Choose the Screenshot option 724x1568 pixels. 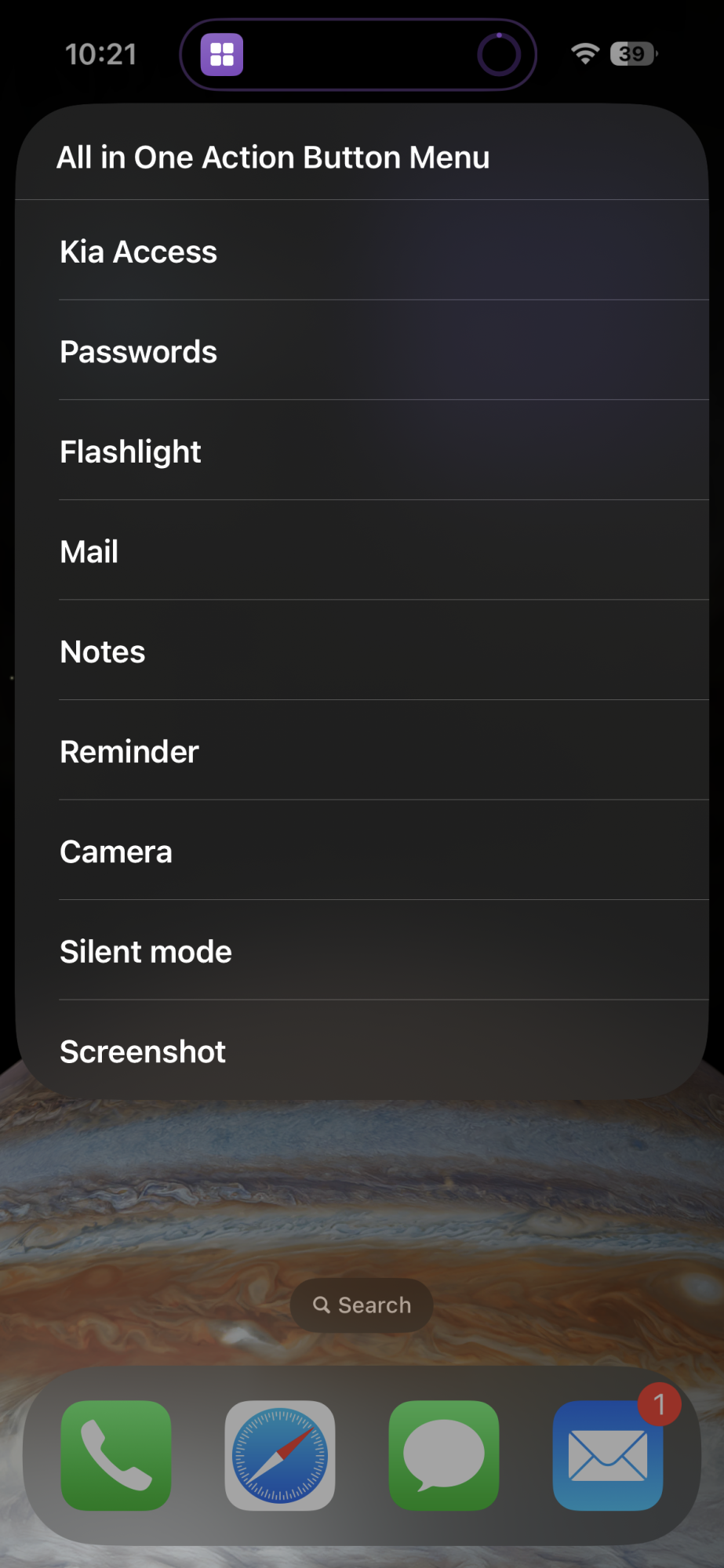[361, 1051]
